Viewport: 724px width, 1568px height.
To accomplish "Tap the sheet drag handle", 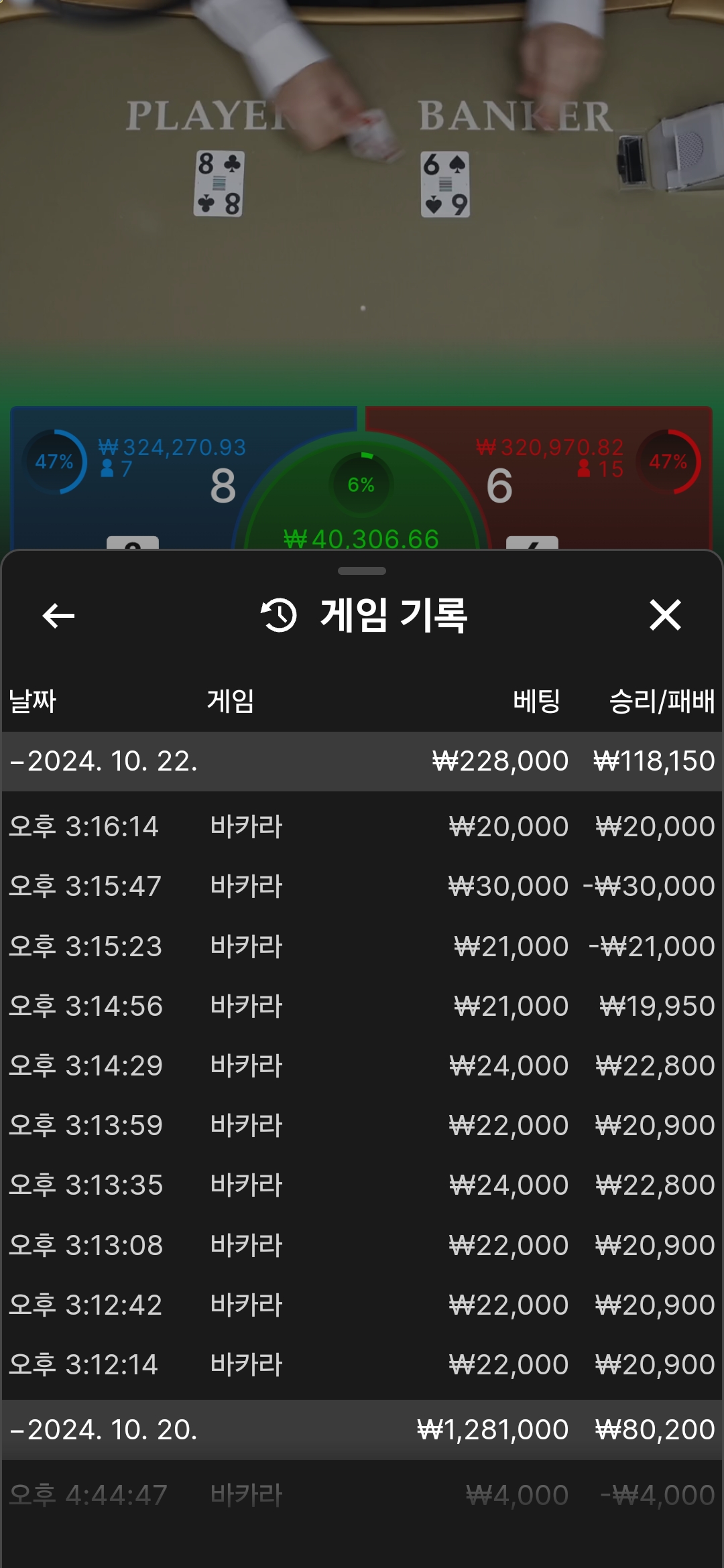I will pos(362,571).
